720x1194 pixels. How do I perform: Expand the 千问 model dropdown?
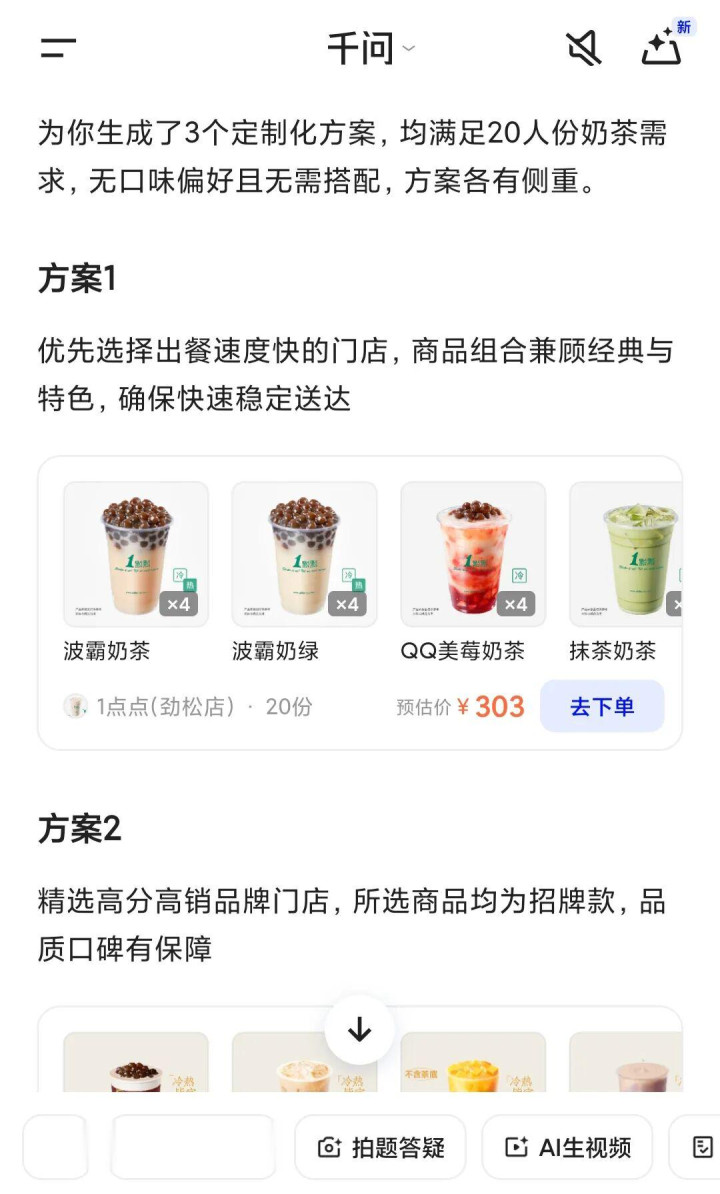(x=370, y=48)
